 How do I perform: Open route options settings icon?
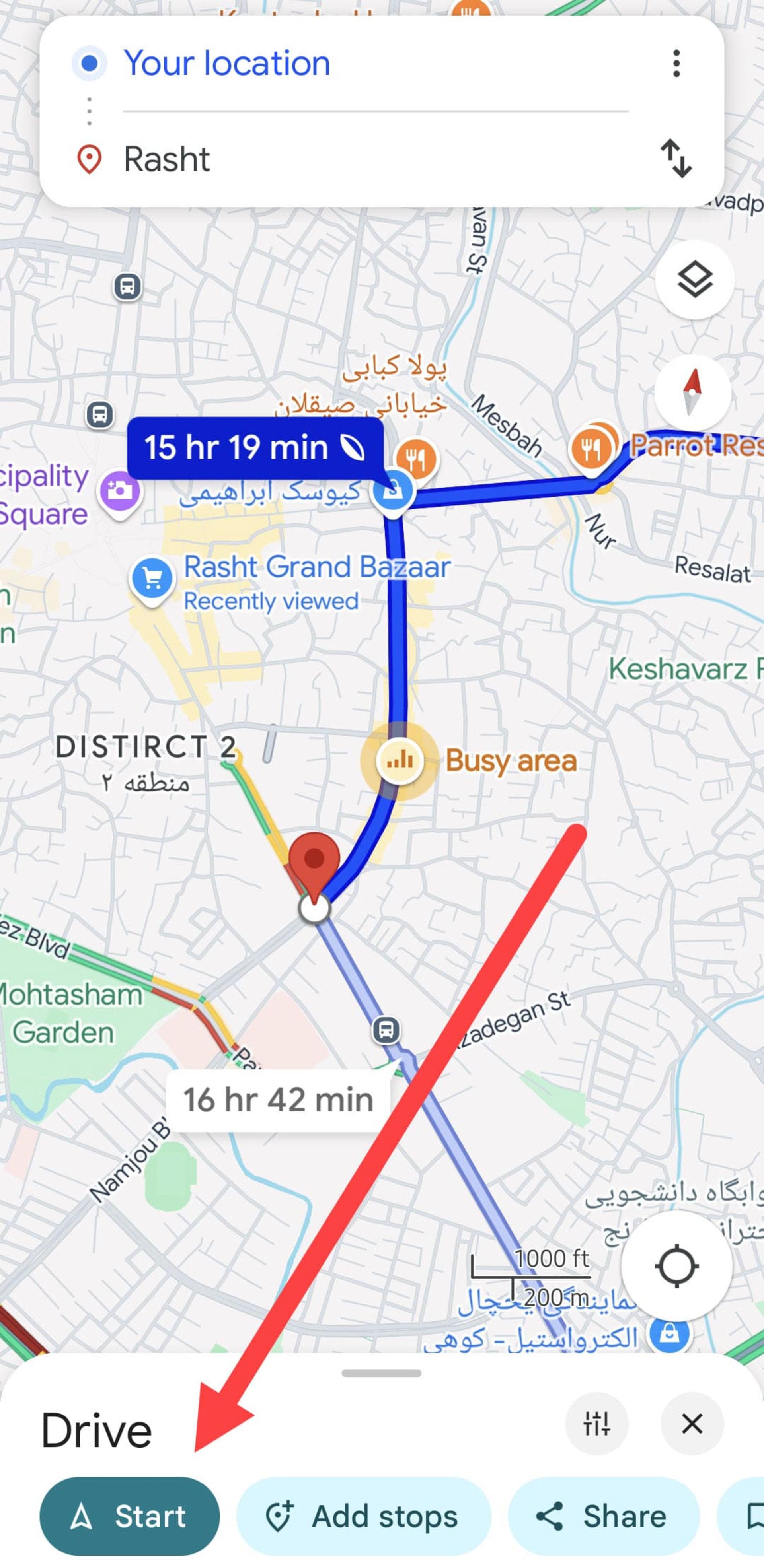point(596,1423)
